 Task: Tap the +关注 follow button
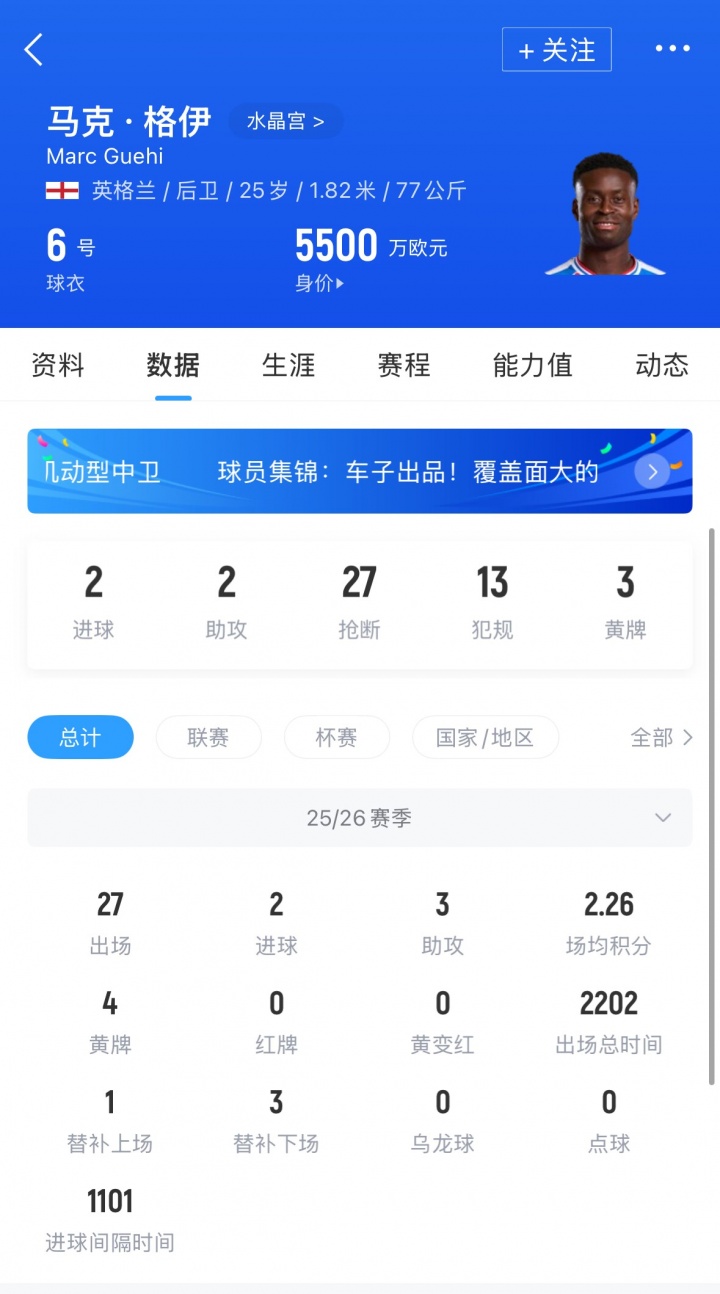[x=556, y=50]
